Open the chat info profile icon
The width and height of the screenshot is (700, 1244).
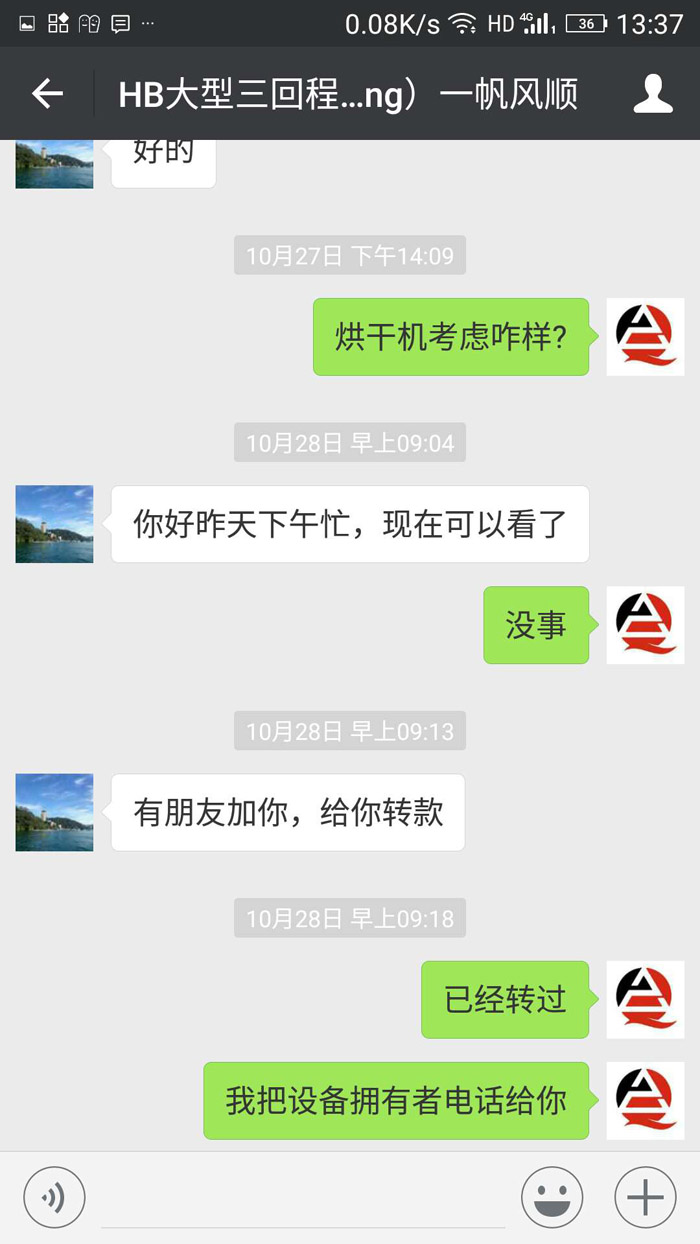point(653,94)
